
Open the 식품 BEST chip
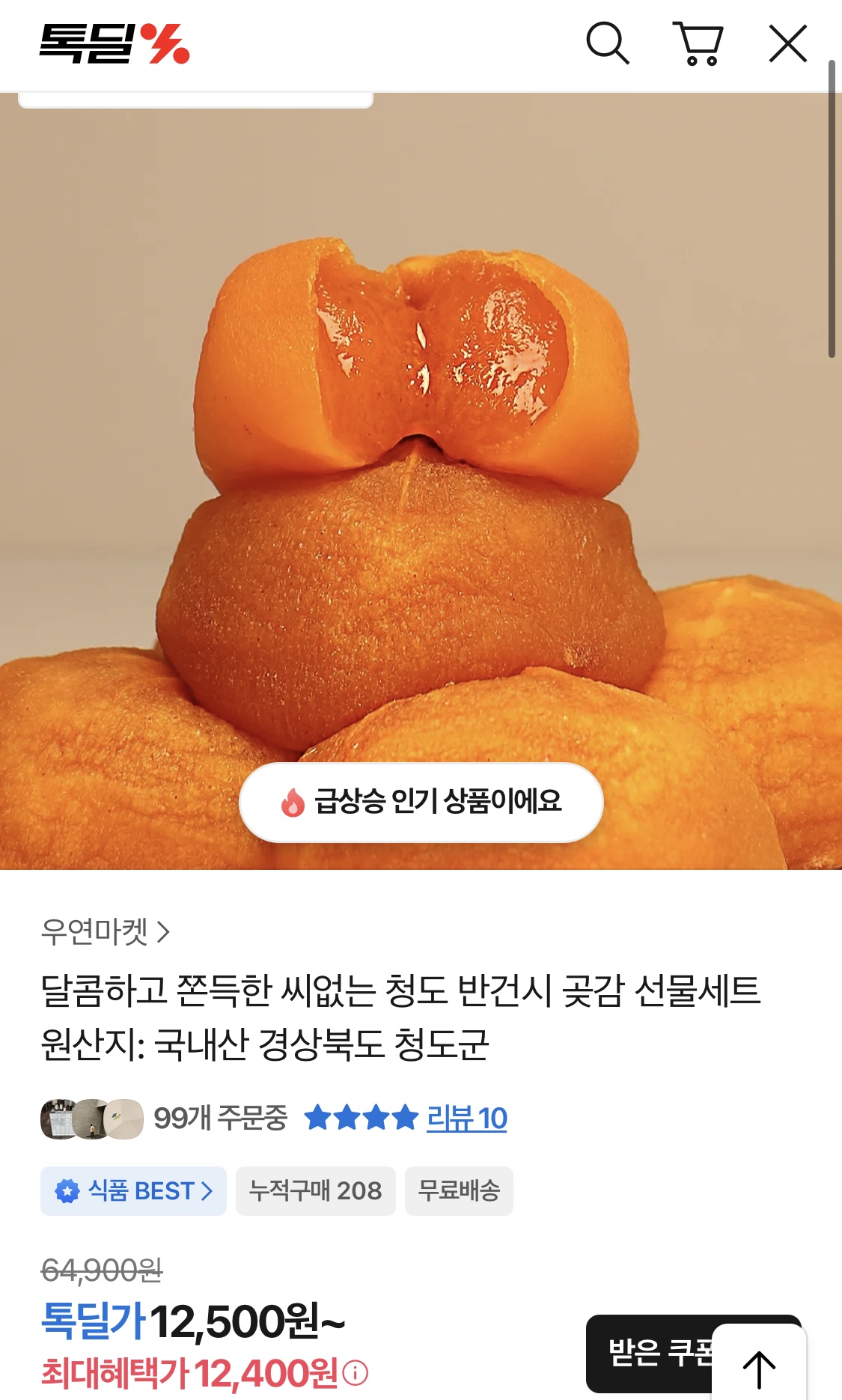tap(133, 1190)
